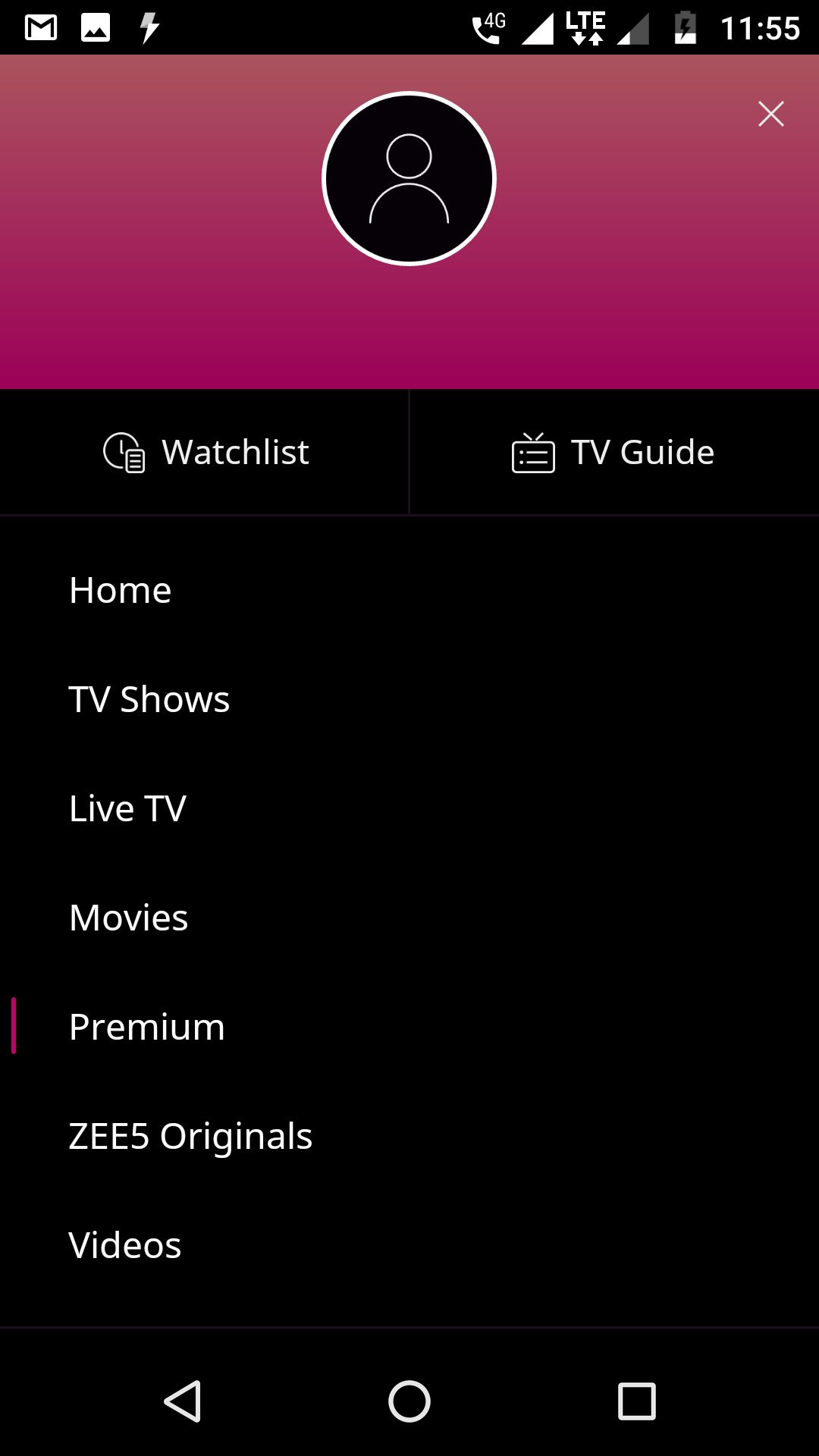Close the side menu
Screen dimensions: 819x1456
pyautogui.click(x=770, y=114)
